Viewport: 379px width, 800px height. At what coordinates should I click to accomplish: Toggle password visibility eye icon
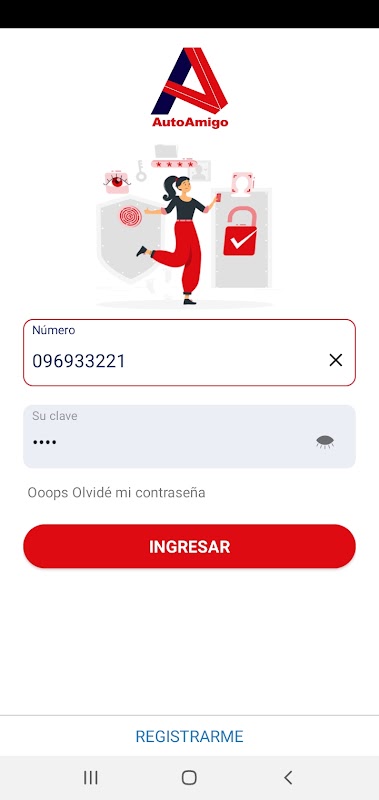click(325, 441)
